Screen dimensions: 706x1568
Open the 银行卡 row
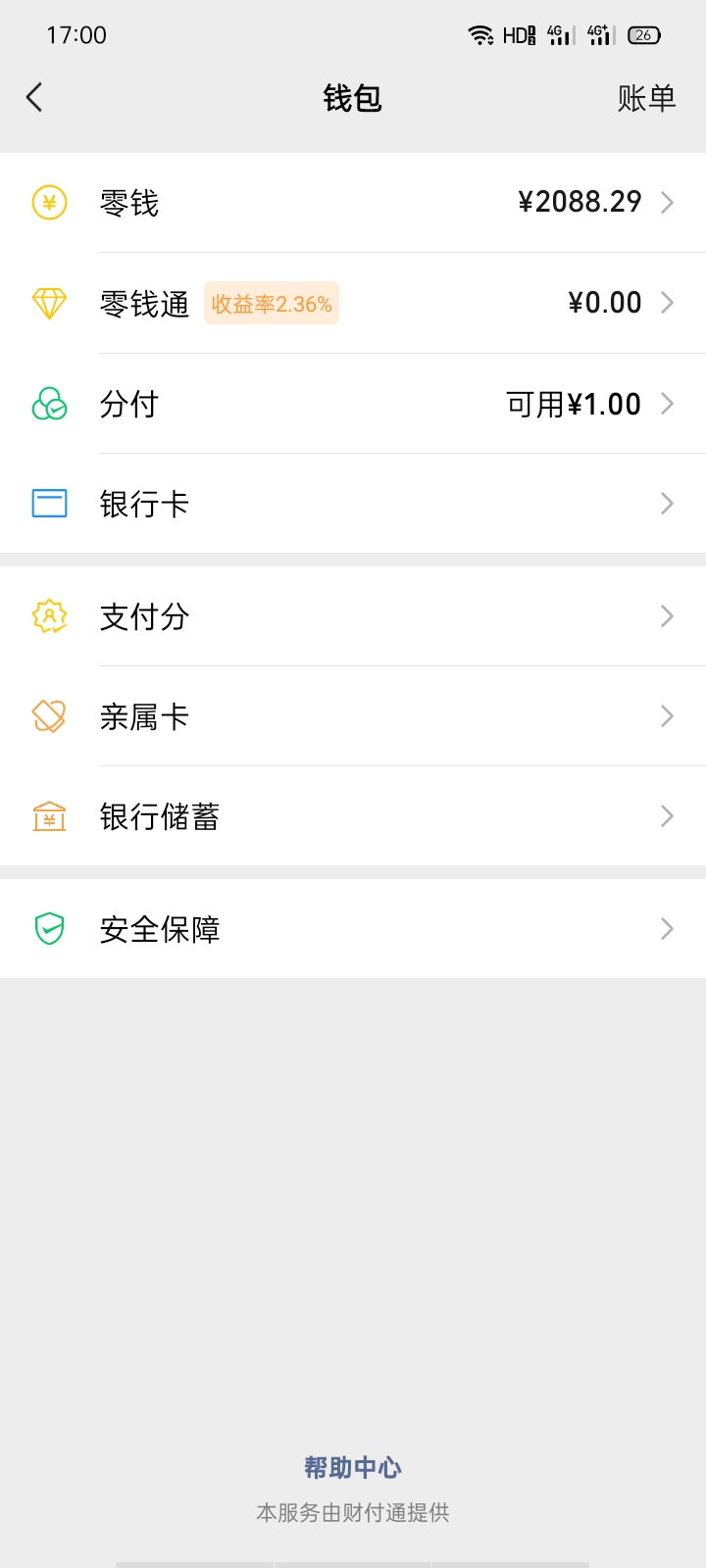point(353,504)
